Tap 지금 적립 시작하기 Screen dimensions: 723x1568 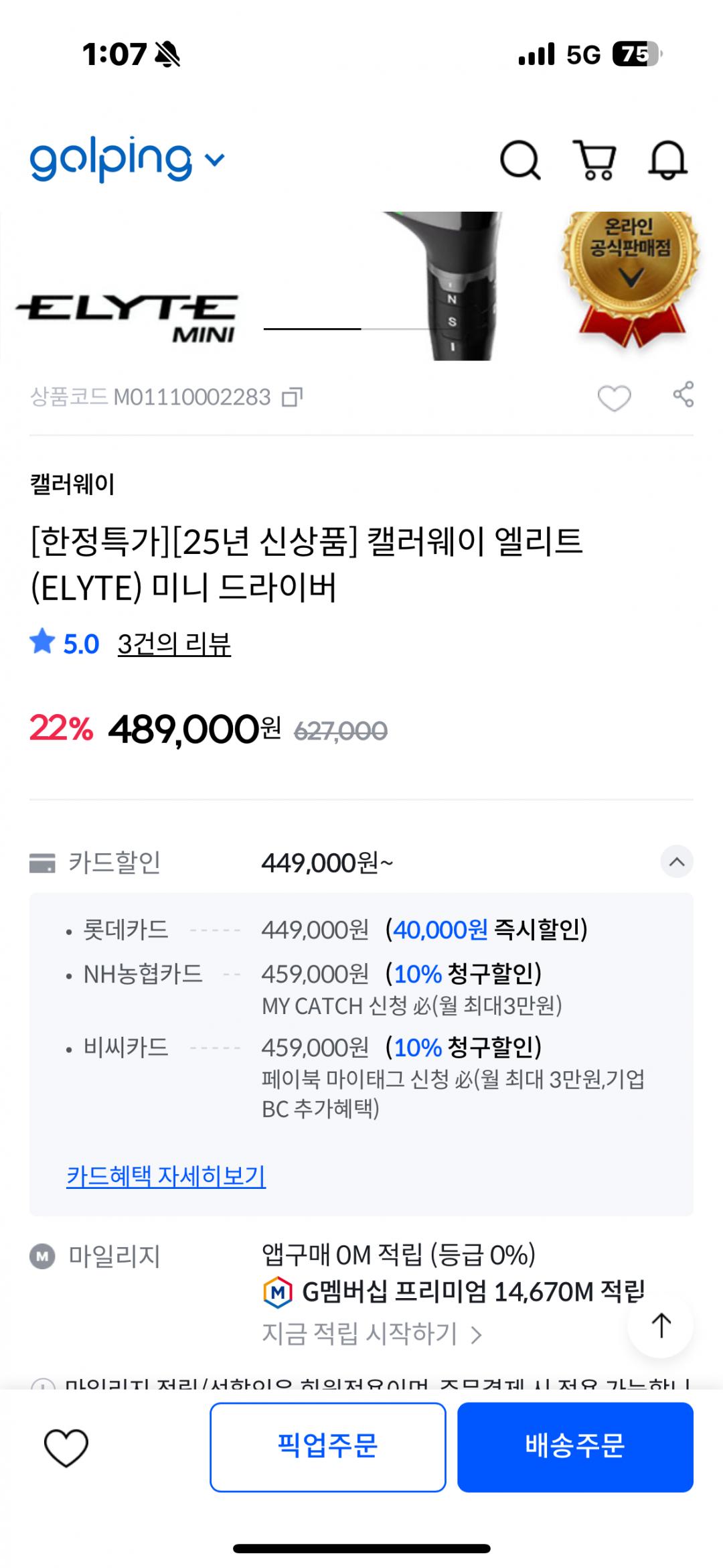point(372,1334)
